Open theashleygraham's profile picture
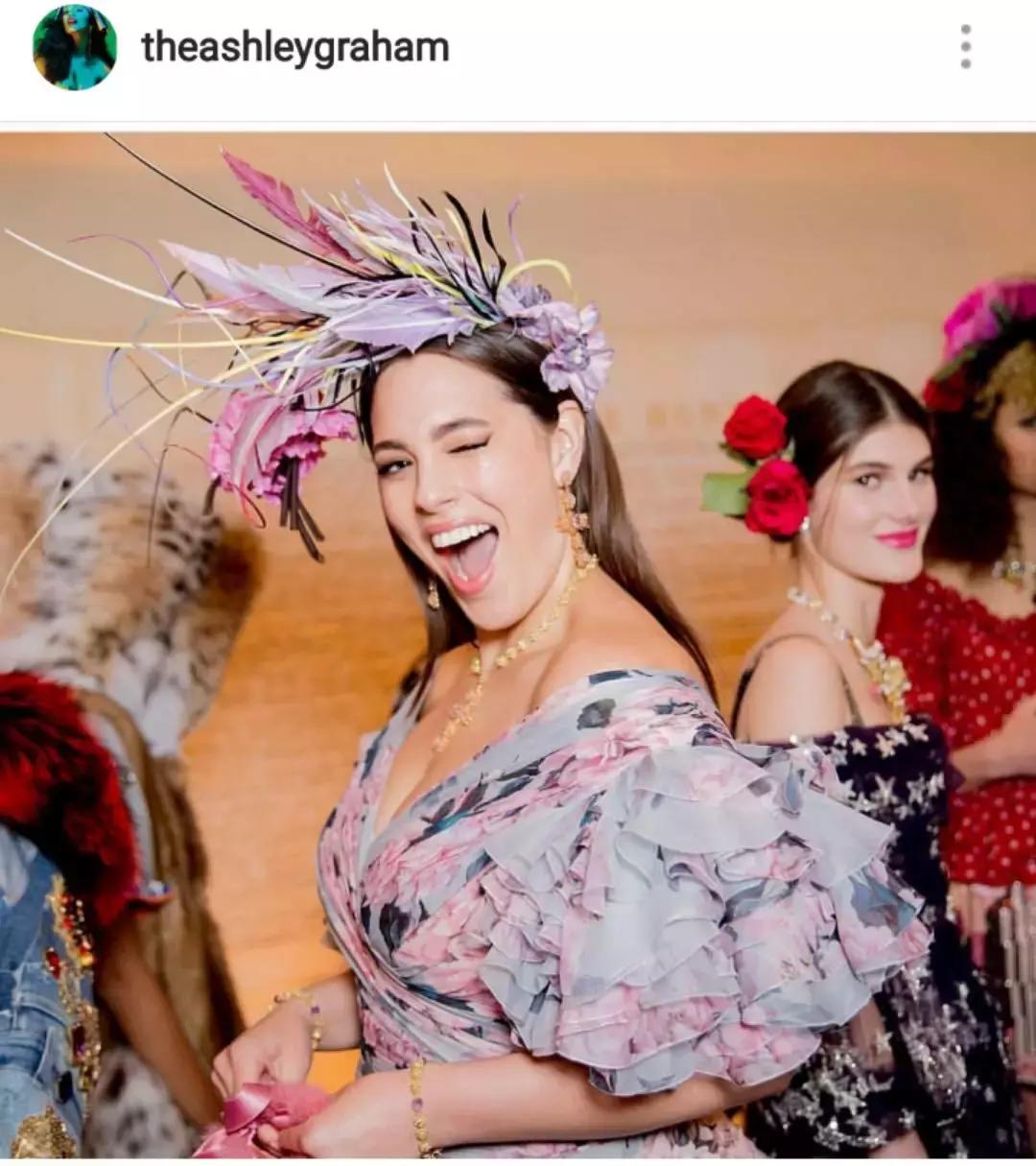This screenshot has height=1166, width=1036. [x=75, y=47]
